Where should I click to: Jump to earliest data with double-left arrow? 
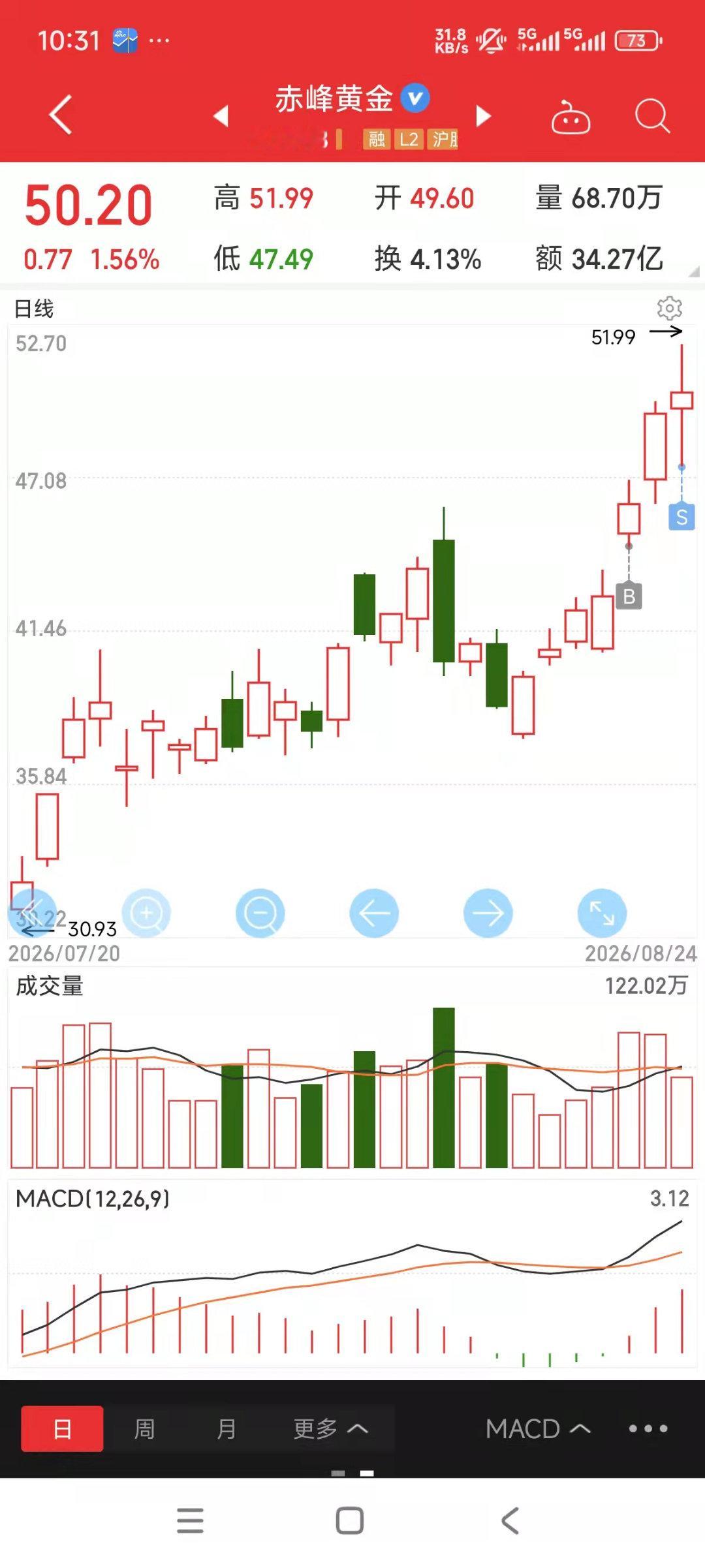coord(32,913)
